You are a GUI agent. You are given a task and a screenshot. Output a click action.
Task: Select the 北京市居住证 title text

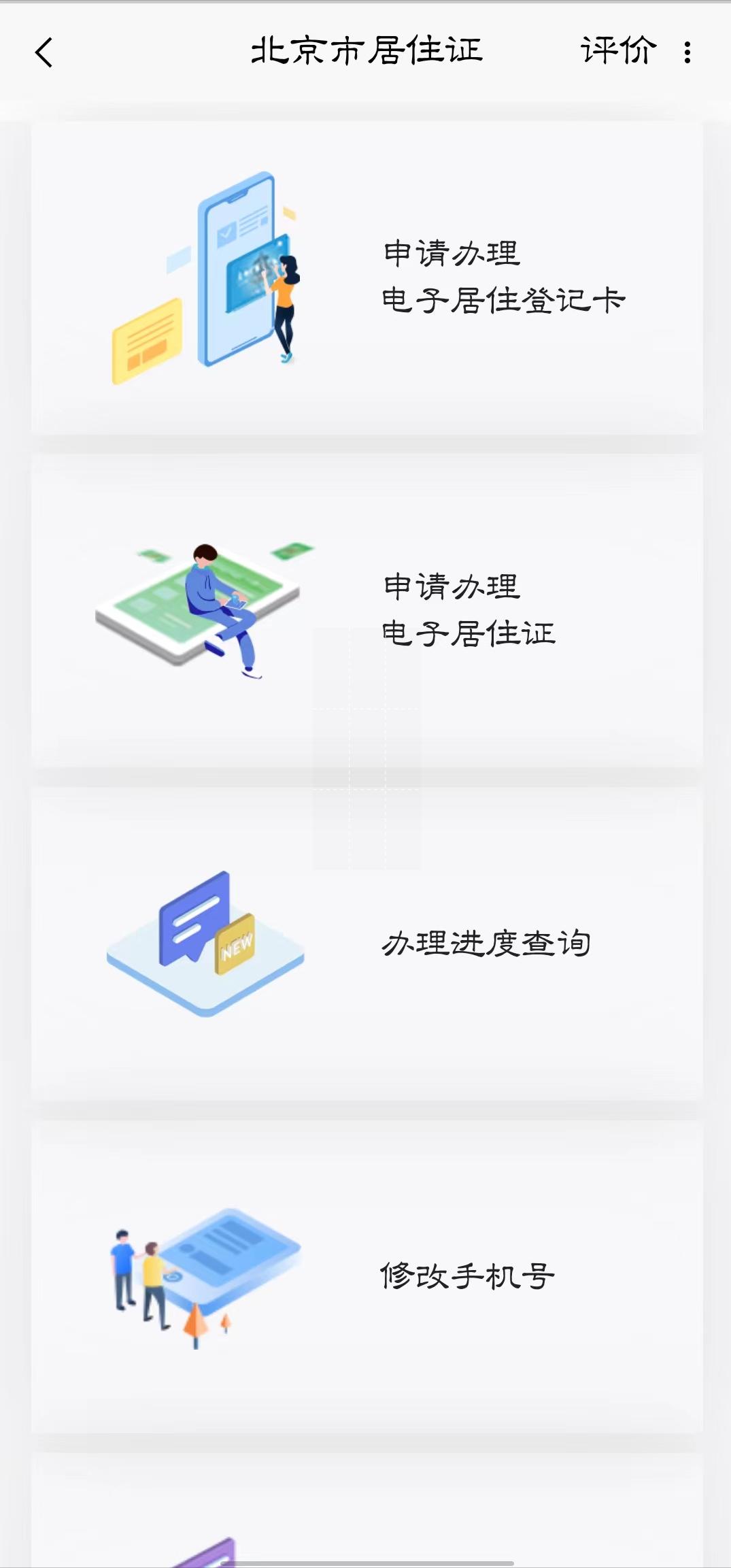365,51
